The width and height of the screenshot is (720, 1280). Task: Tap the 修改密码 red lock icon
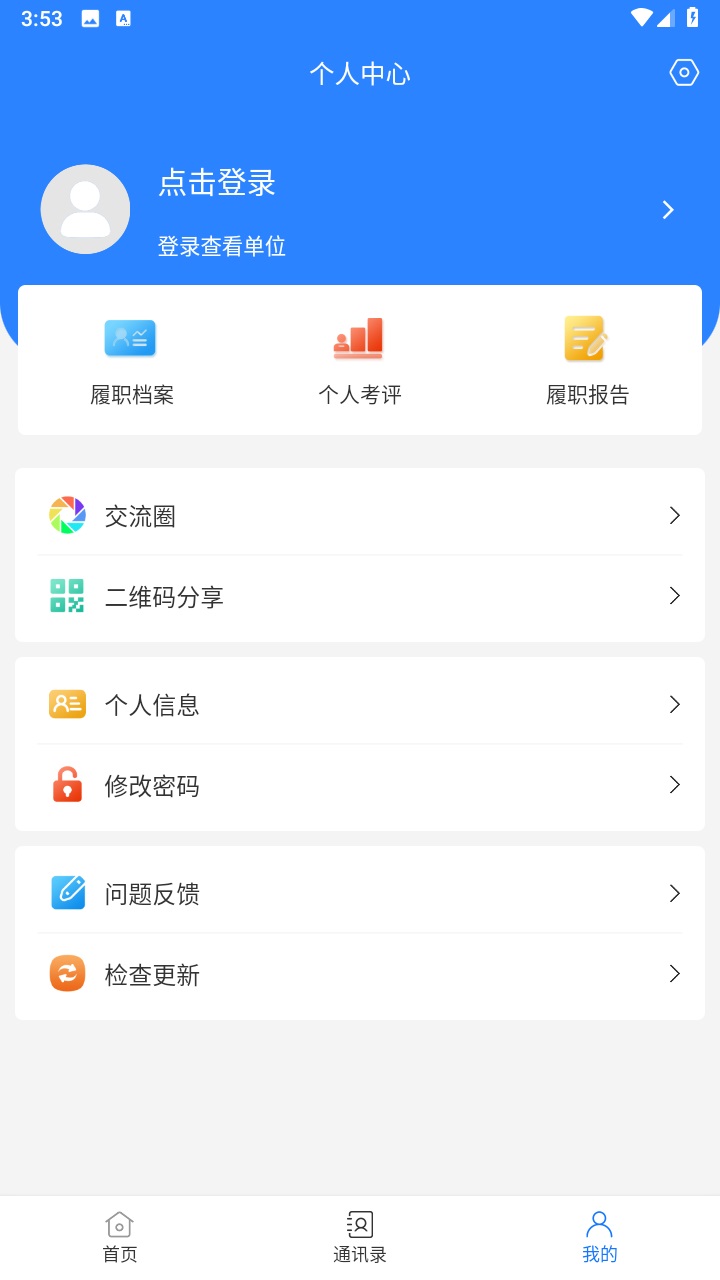[67, 785]
